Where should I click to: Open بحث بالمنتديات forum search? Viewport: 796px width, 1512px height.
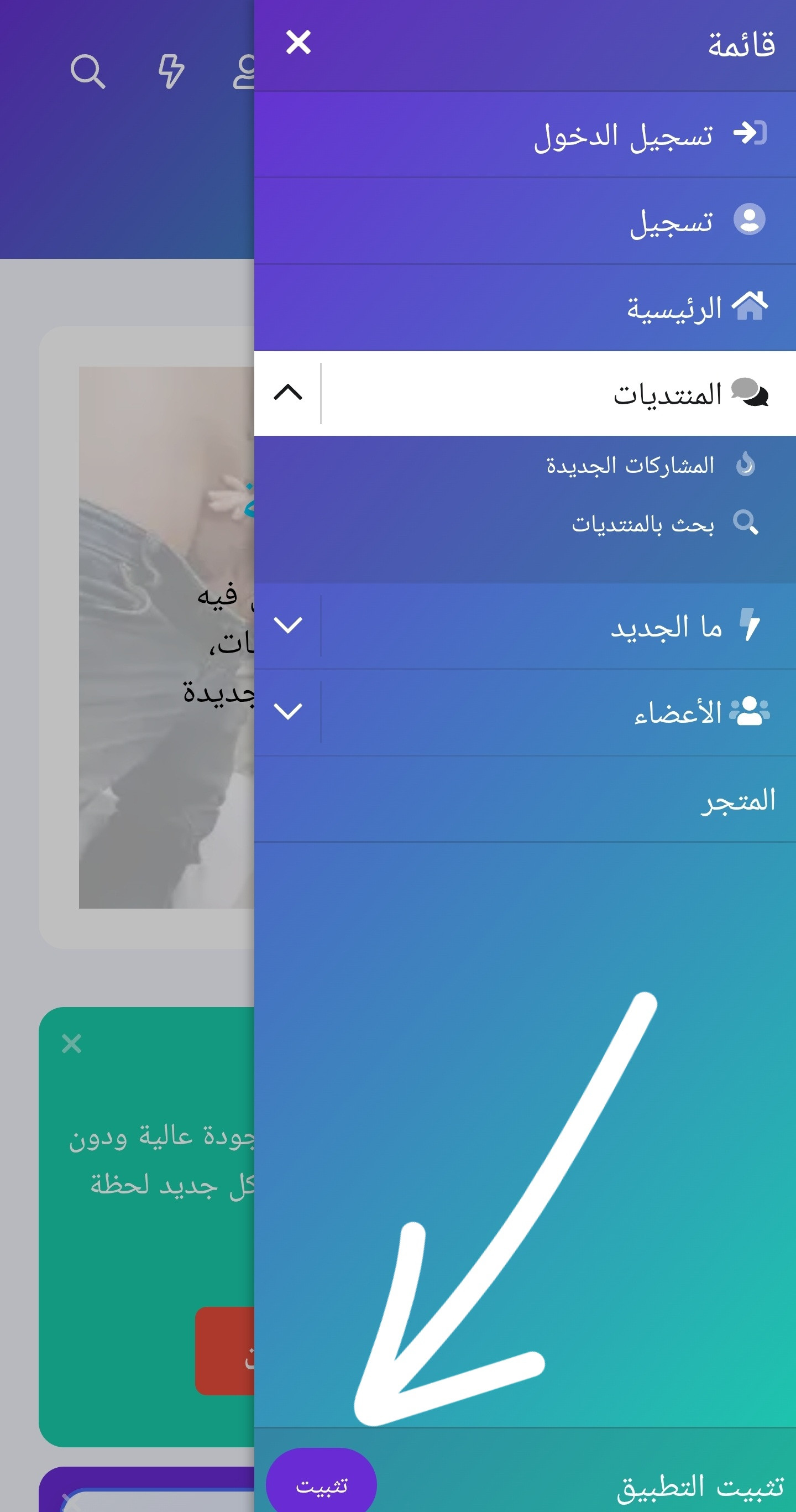643,523
